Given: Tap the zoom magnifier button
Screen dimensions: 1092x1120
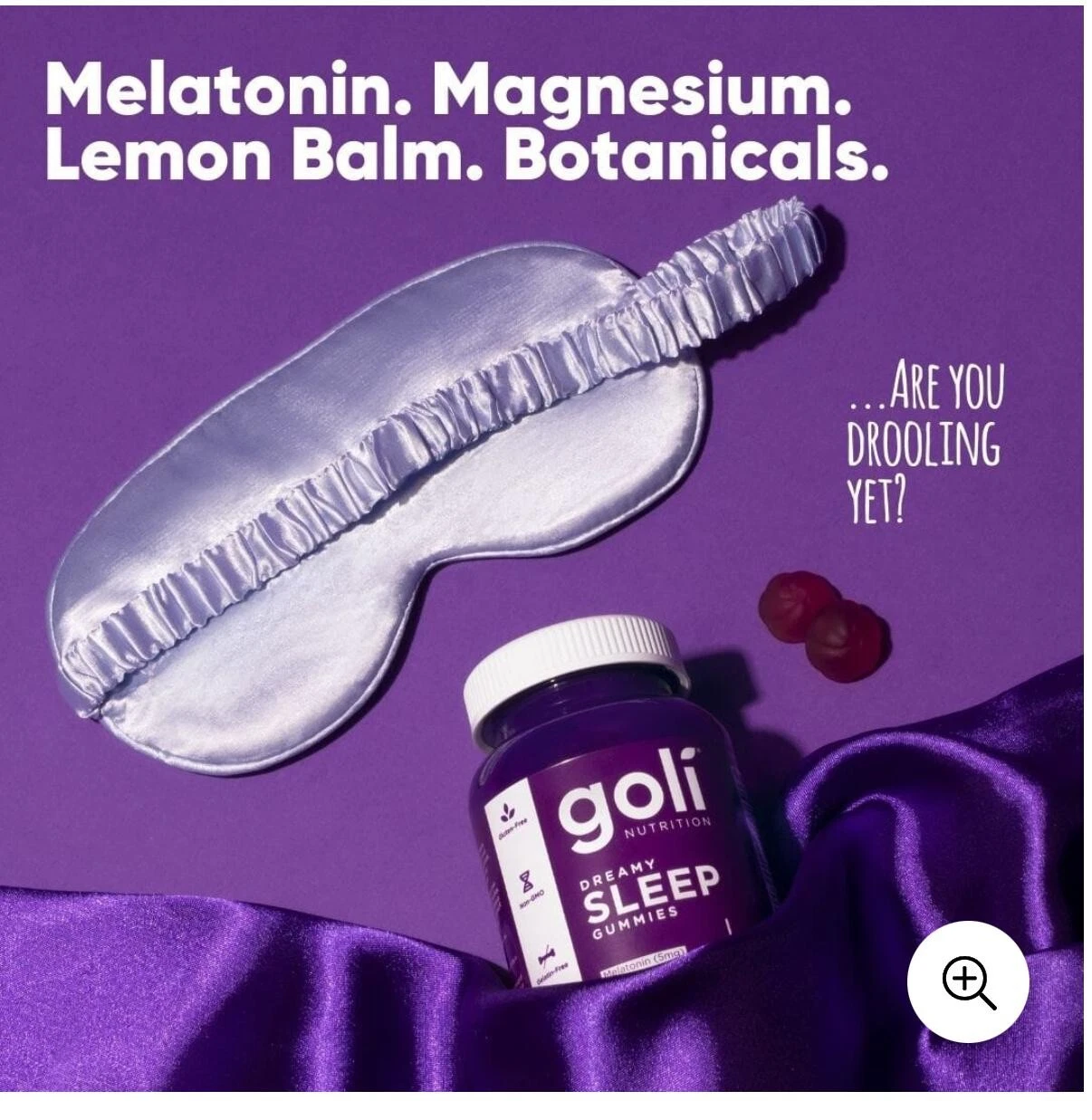Looking at the screenshot, I should (x=968, y=981).
